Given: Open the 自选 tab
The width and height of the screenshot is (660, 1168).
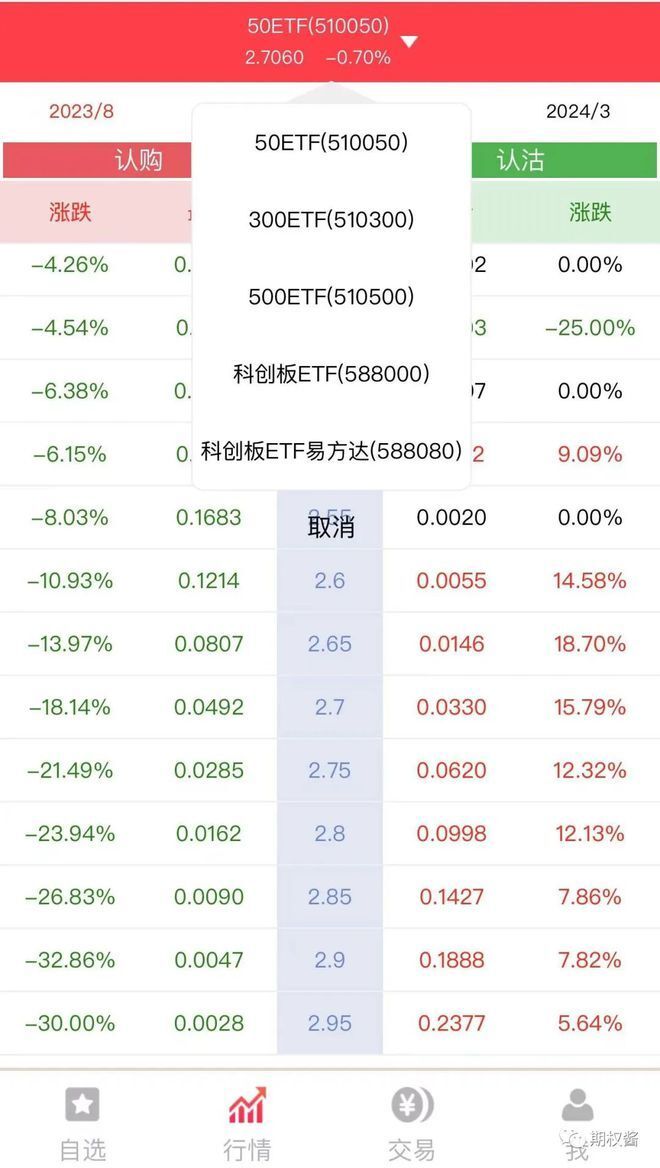Looking at the screenshot, I should [83, 1123].
